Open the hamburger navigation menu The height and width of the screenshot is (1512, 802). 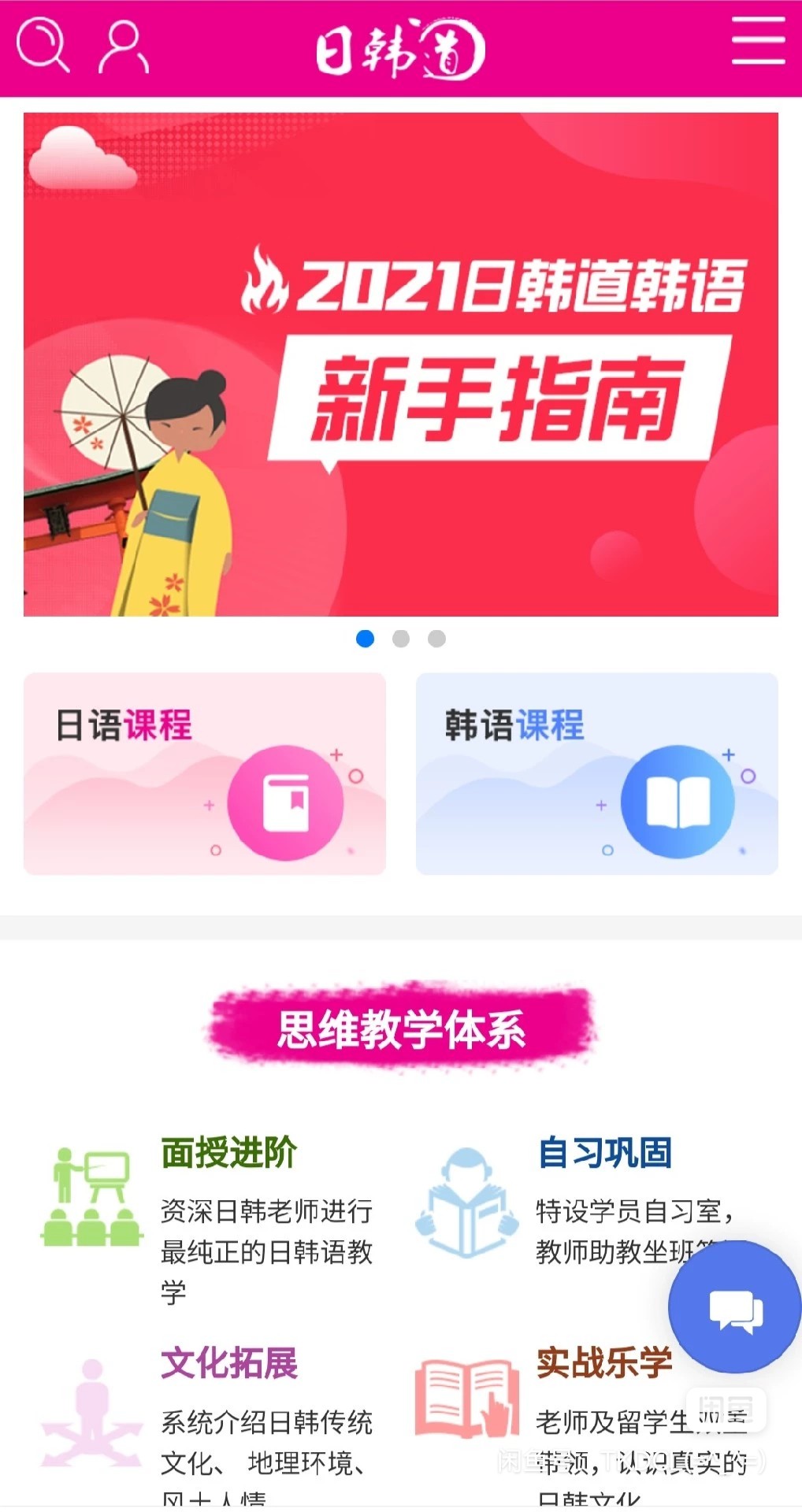tap(757, 43)
